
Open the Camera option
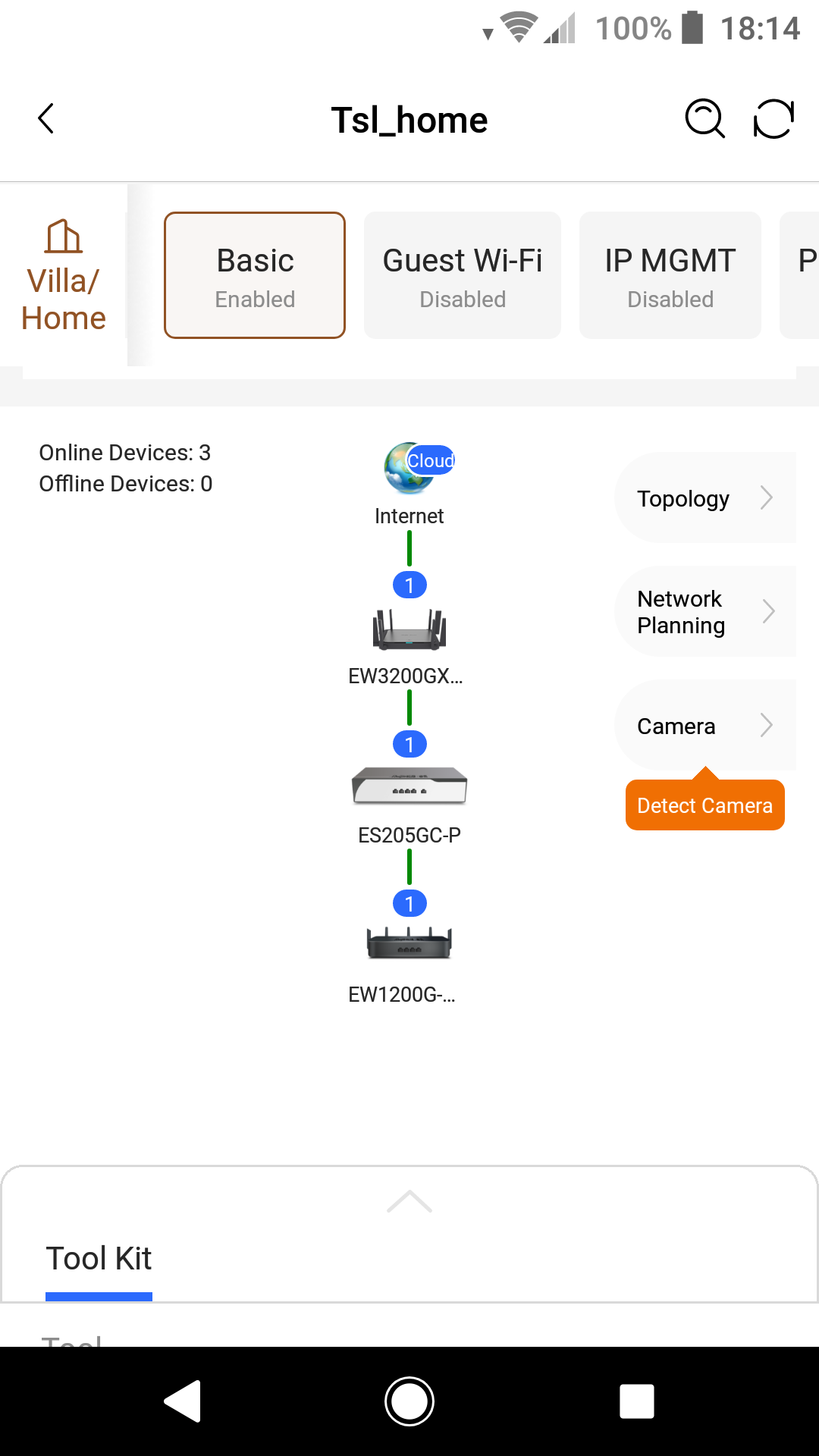704,726
